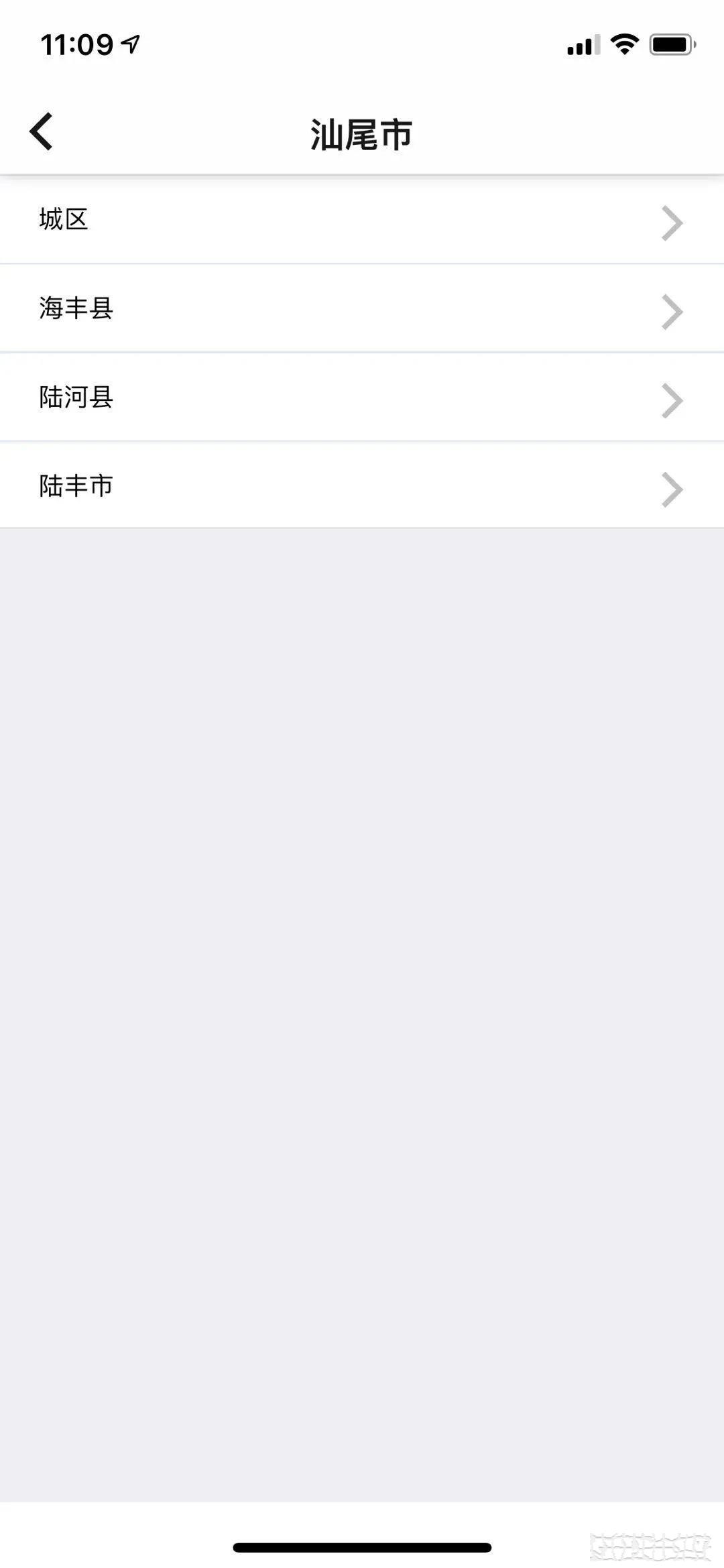
Task: Choose the 陆河县 row
Action: point(362,398)
